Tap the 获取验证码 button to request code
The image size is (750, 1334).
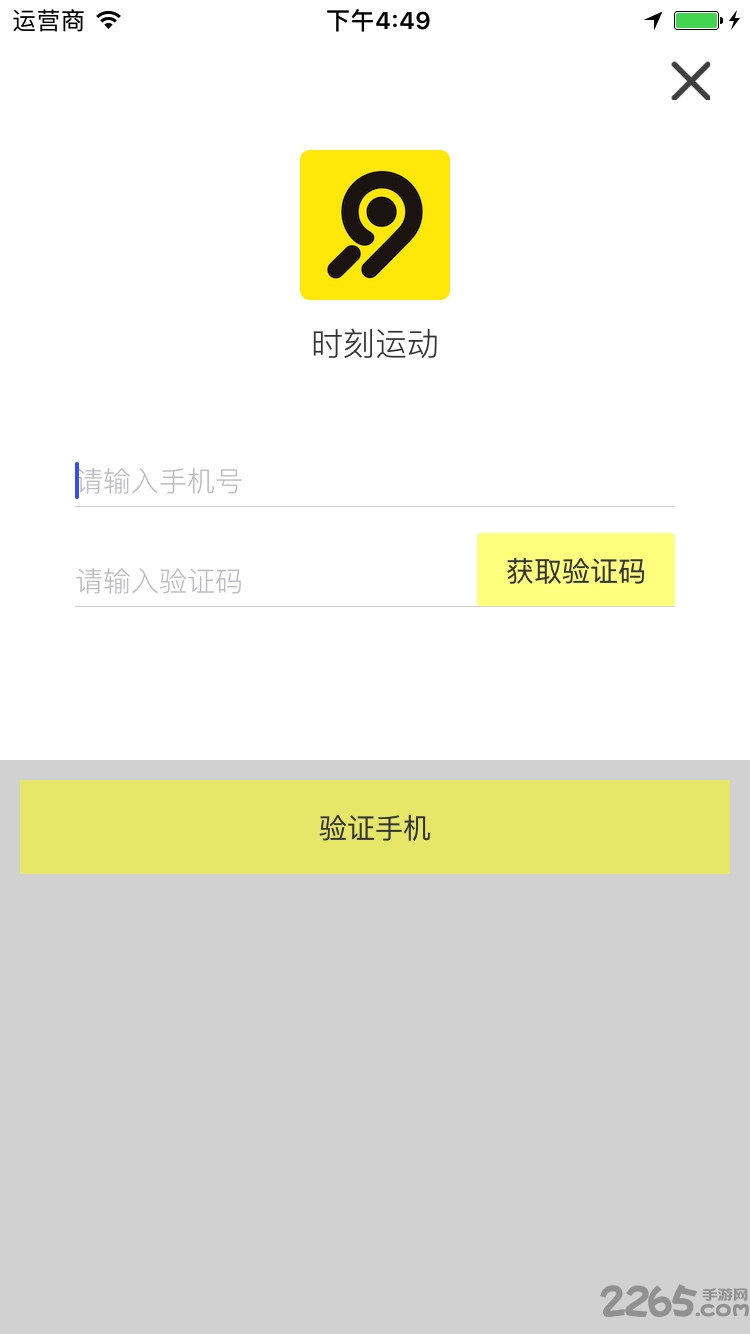pos(576,570)
